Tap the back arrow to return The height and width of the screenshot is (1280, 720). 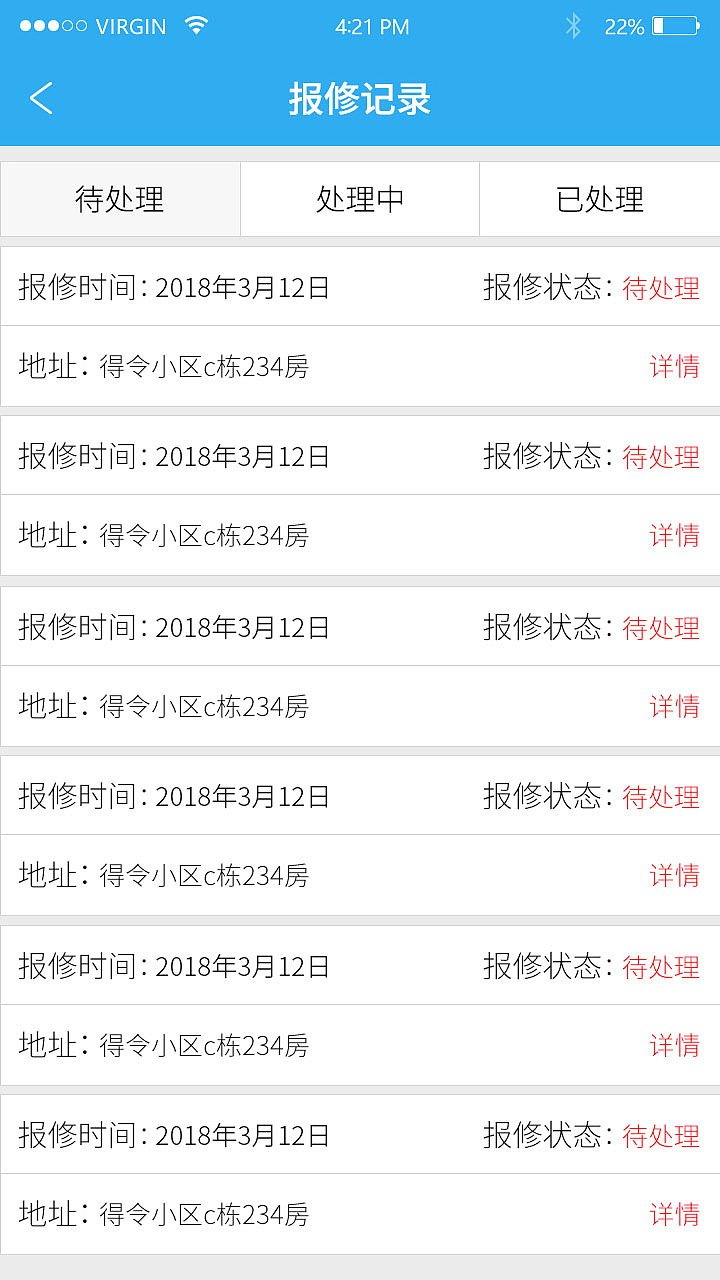coord(40,99)
